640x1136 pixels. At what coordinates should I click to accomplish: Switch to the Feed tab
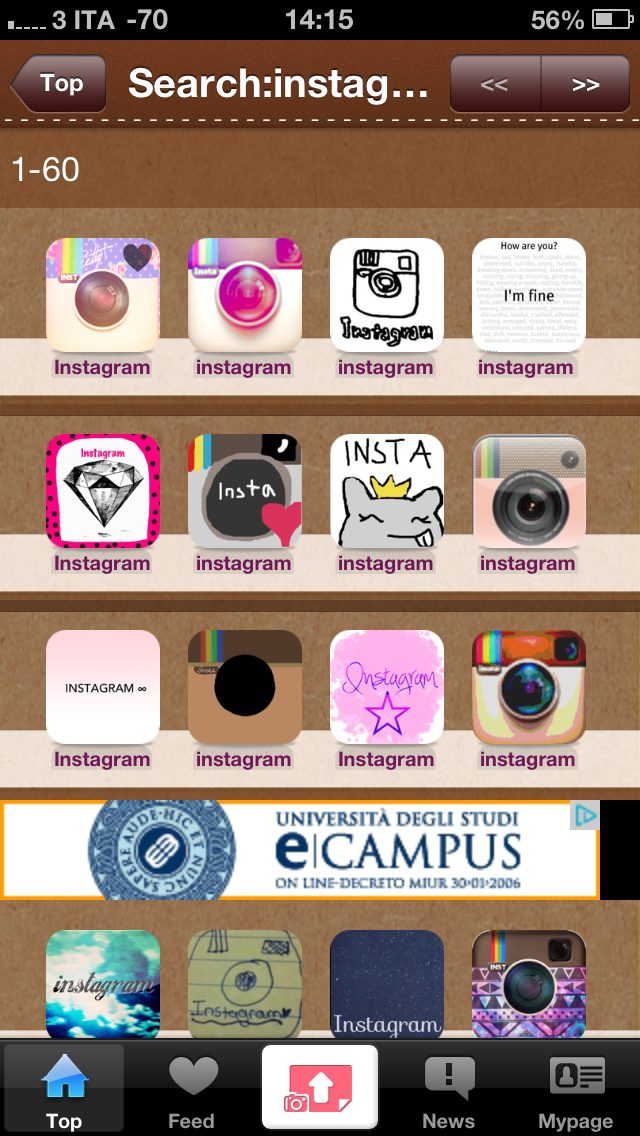tap(191, 1090)
